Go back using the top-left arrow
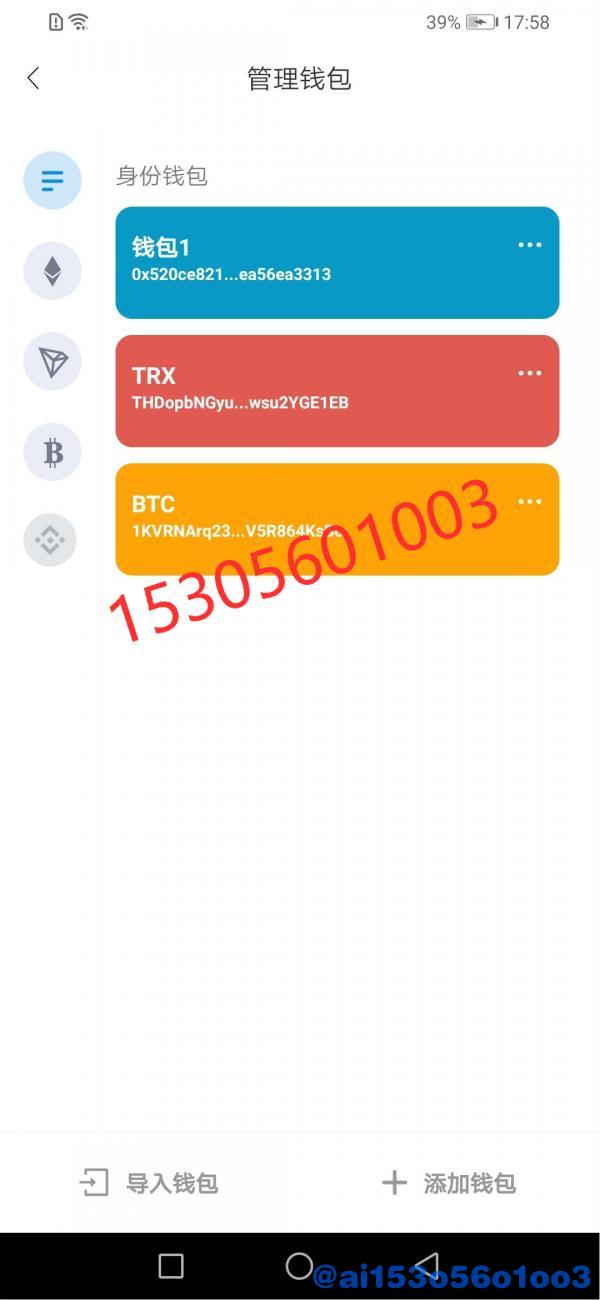The height and width of the screenshot is (1300, 600). (33, 78)
